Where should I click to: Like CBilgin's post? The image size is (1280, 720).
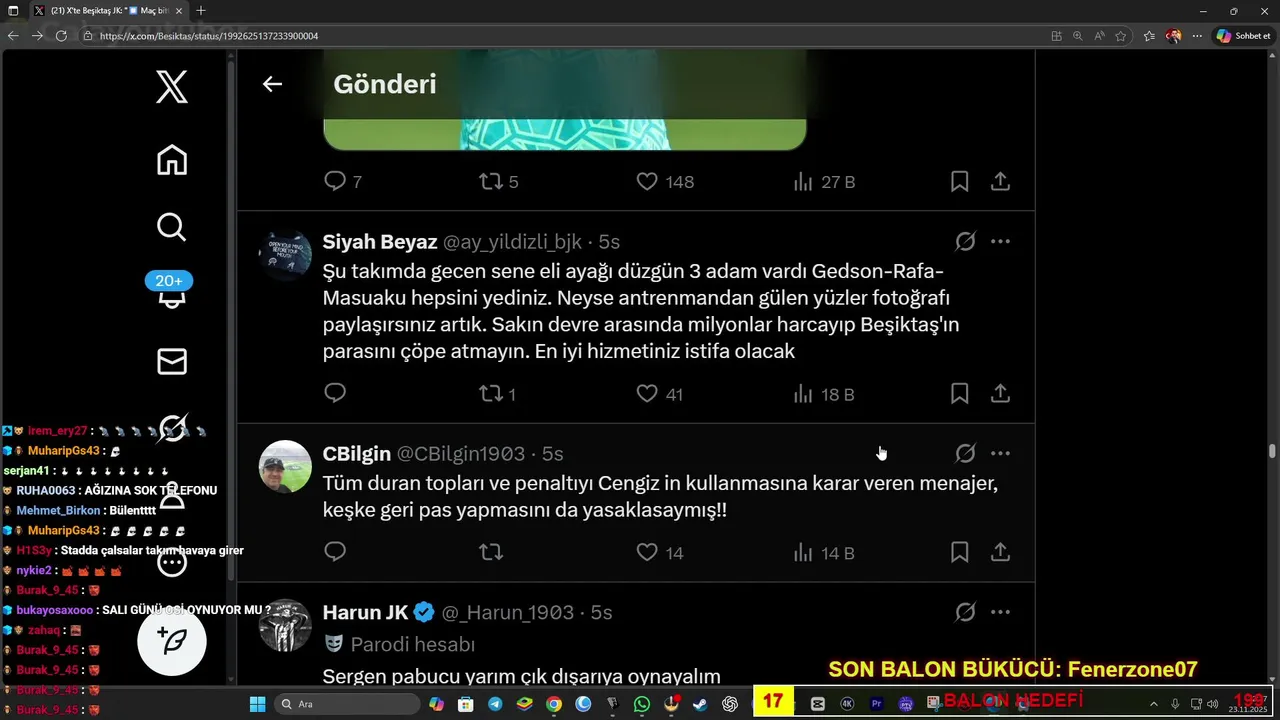click(x=647, y=552)
